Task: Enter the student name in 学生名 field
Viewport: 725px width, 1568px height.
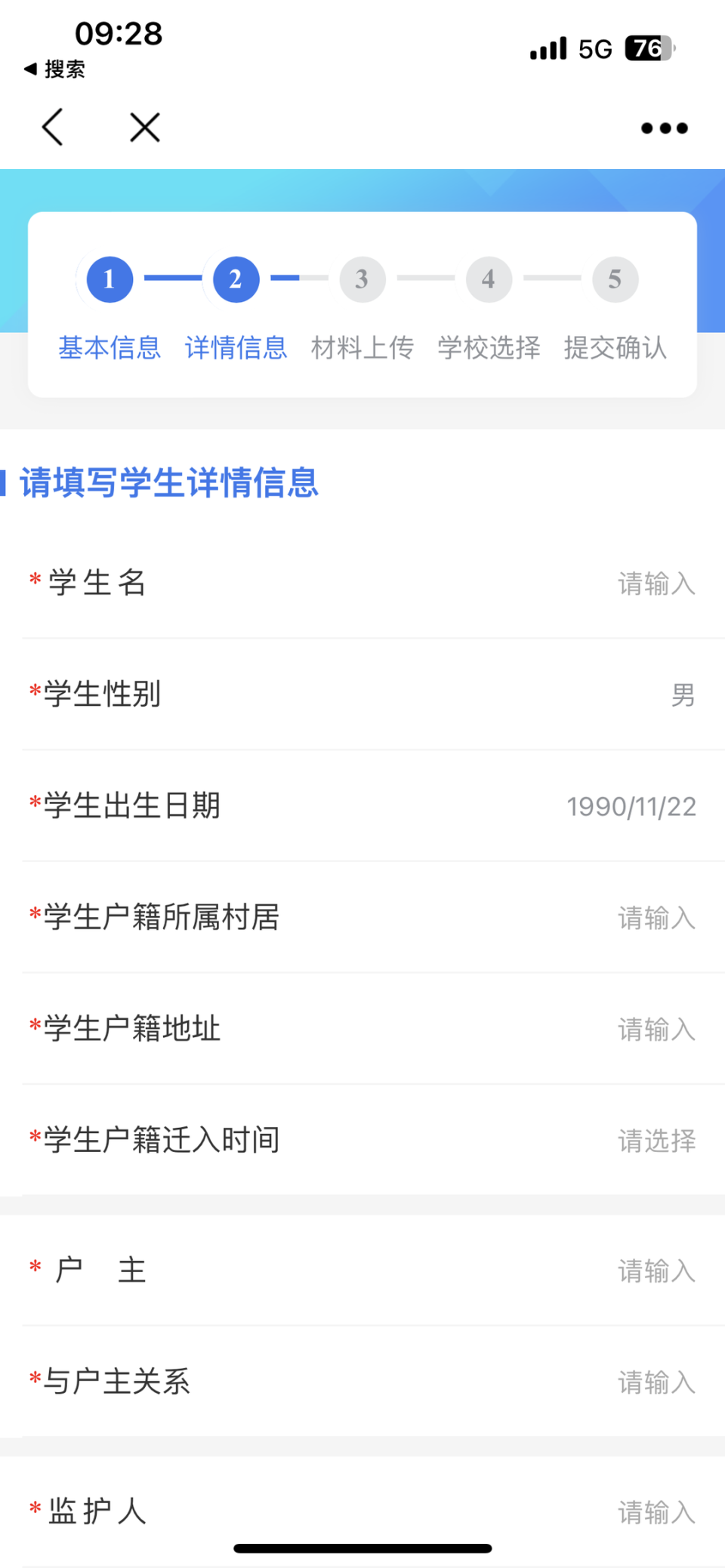Action: (656, 584)
